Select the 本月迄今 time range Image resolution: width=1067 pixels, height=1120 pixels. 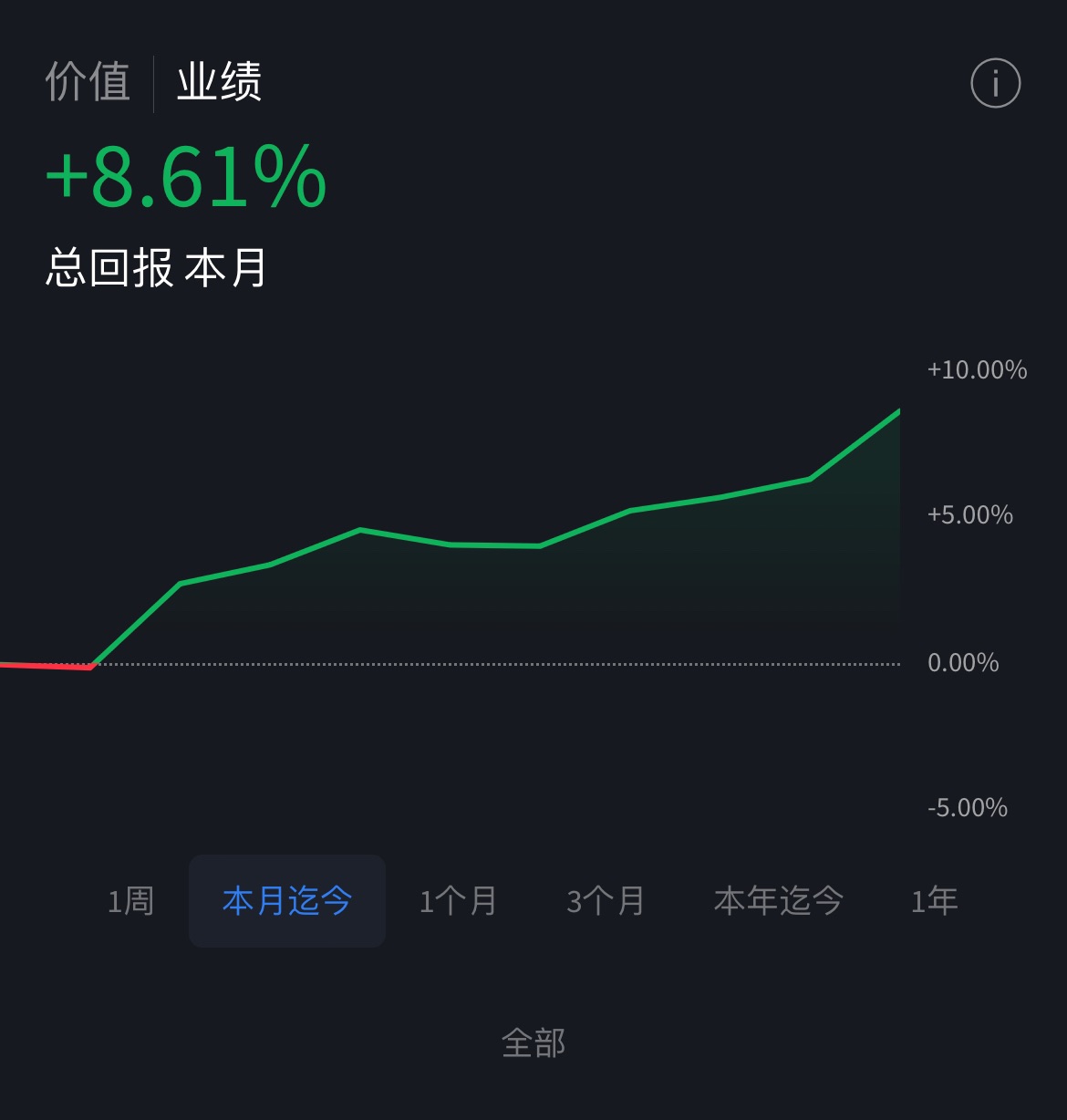click(x=287, y=901)
